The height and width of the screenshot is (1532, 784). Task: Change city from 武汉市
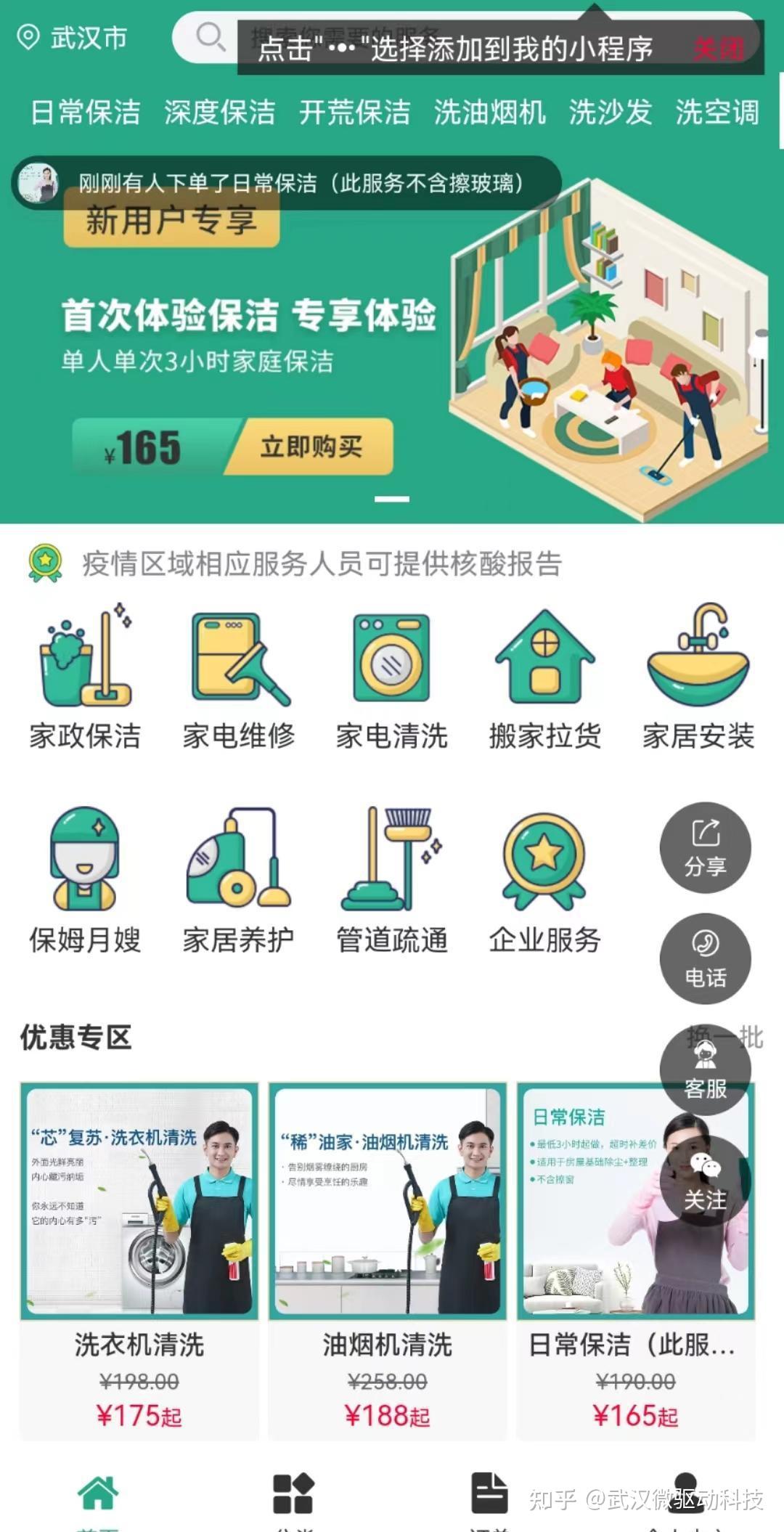72,37
